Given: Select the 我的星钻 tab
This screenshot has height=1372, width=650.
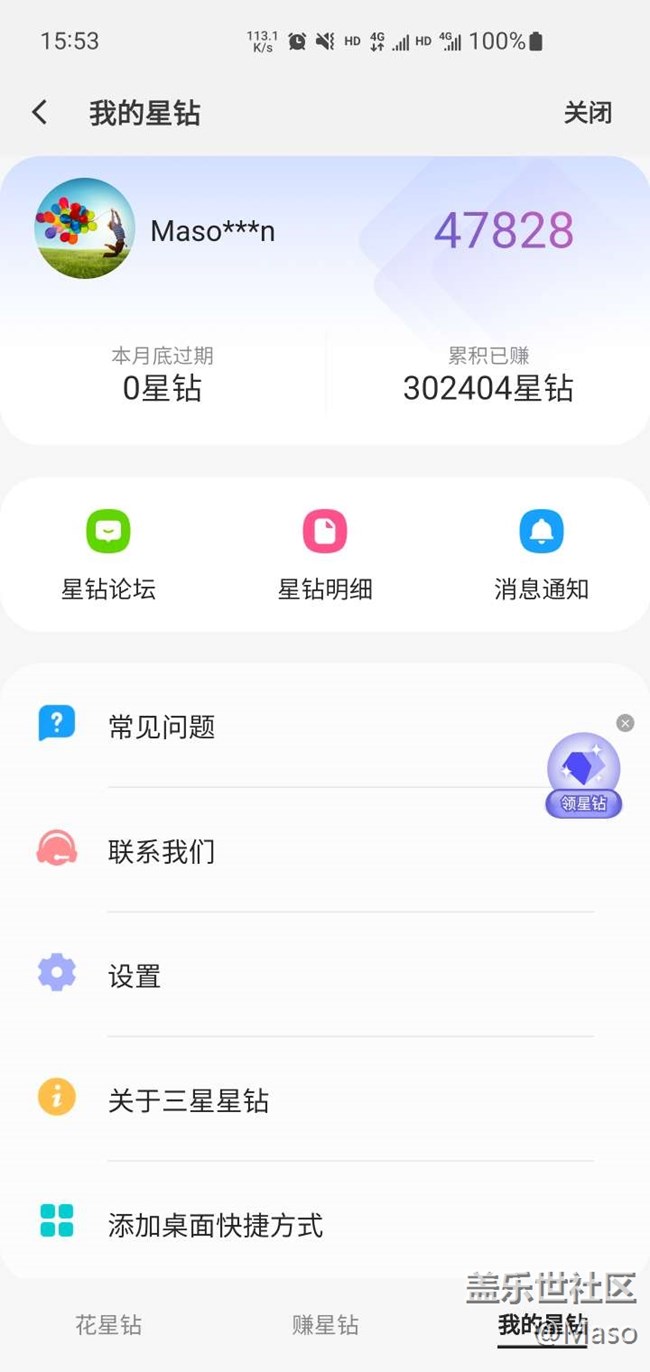Looking at the screenshot, I should click(541, 1325).
